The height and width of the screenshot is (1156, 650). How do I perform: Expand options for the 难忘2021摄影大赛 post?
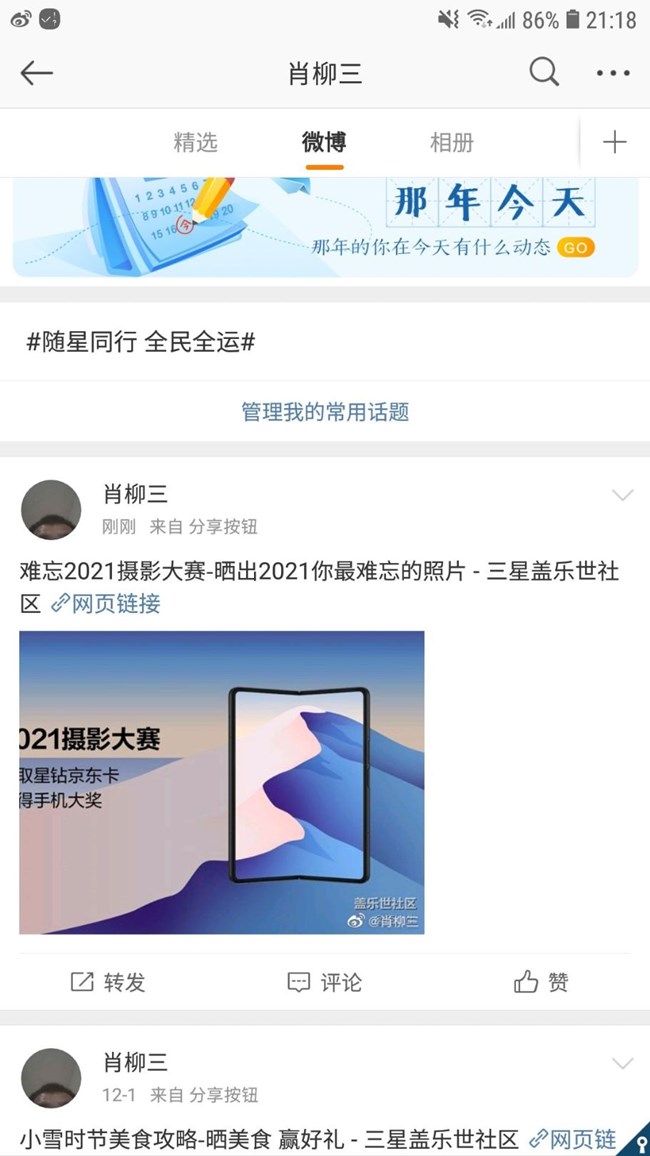(622, 495)
